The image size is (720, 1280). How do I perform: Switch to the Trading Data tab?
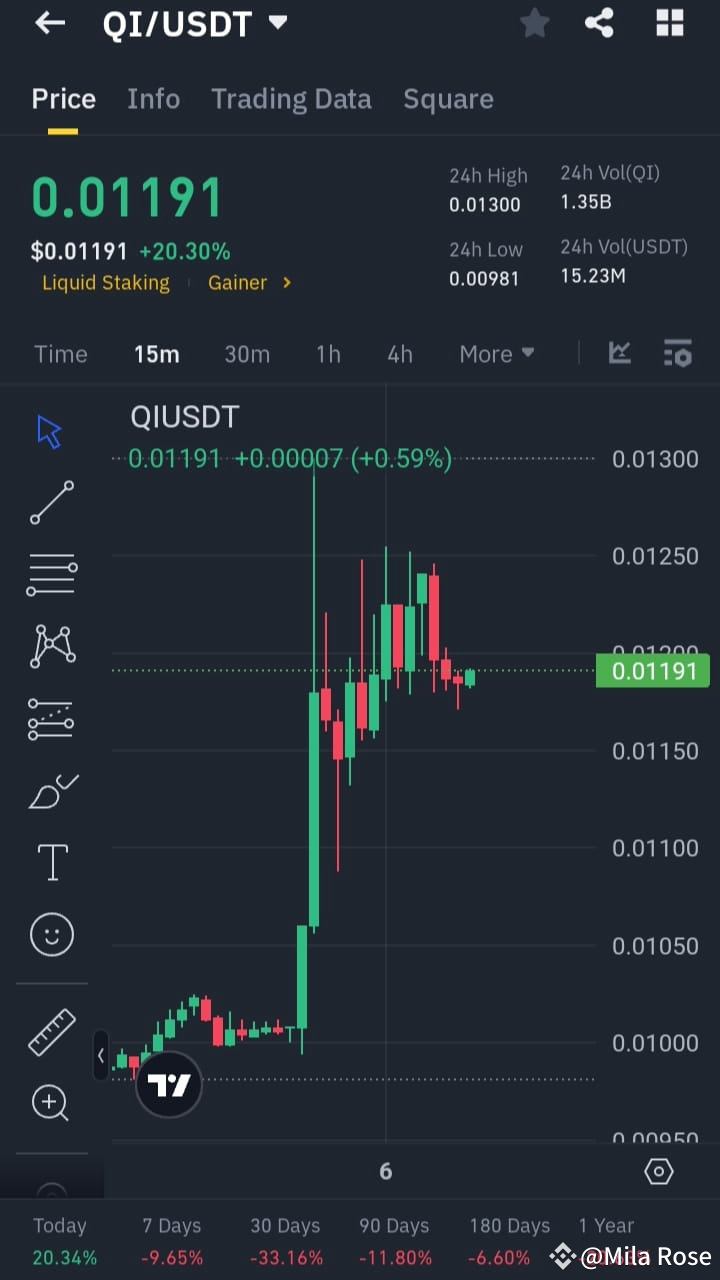coord(291,99)
